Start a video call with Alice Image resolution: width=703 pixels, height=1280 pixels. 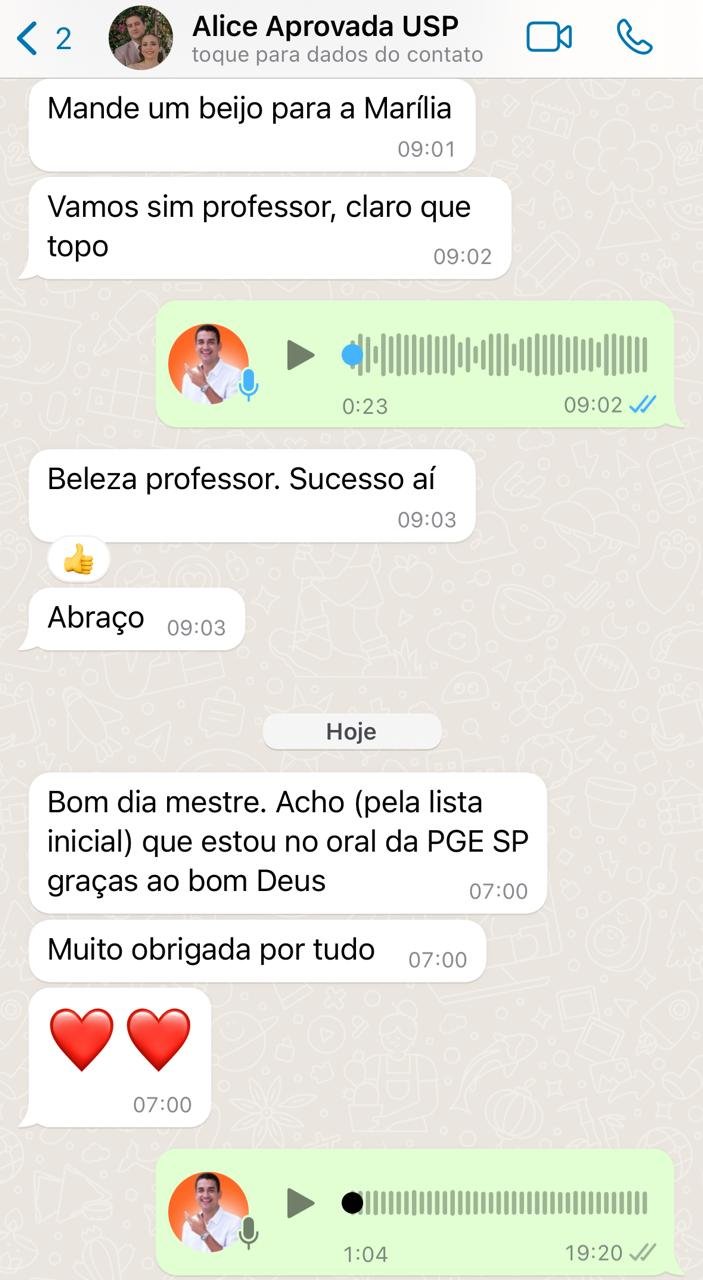tap(549, 38)
